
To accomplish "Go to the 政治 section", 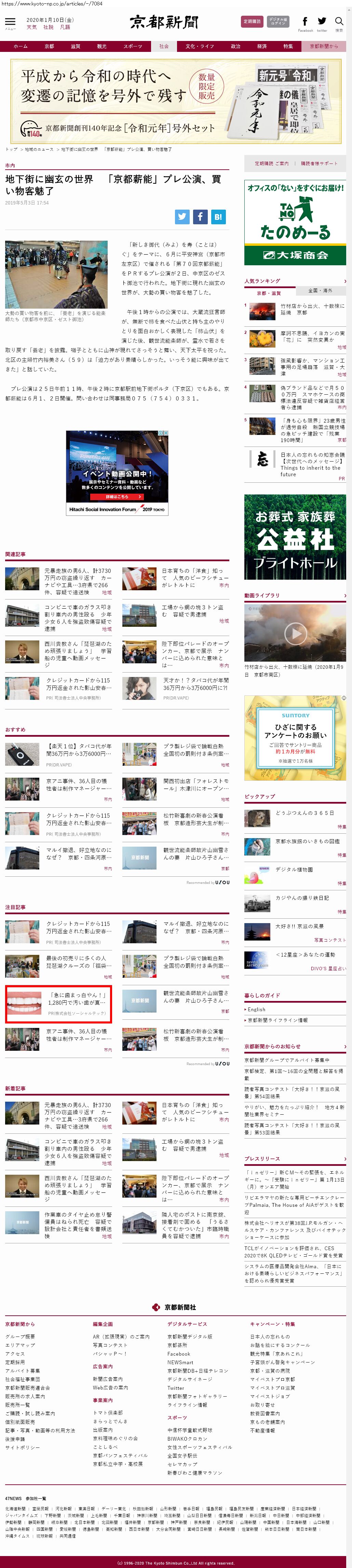I will click(235, 46).
